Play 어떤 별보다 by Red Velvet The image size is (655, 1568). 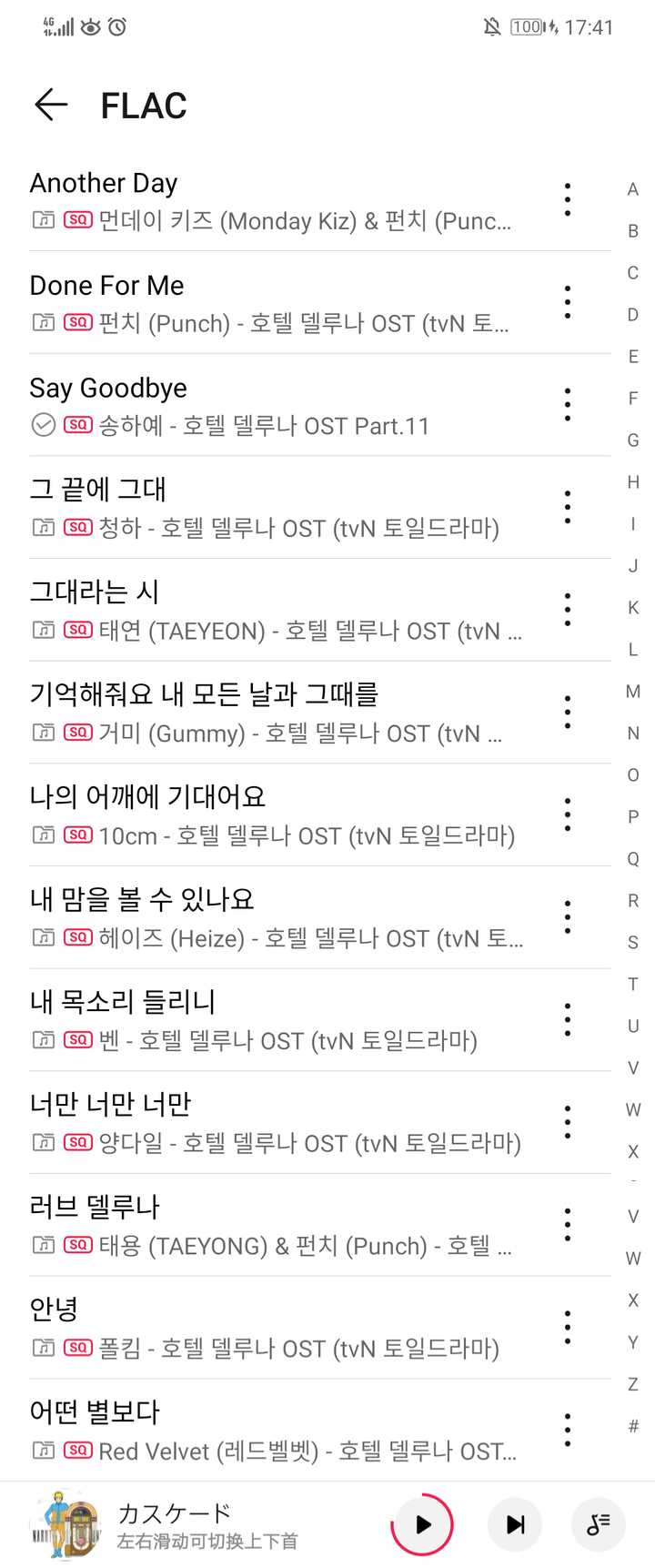click(x=273, y=1431)
